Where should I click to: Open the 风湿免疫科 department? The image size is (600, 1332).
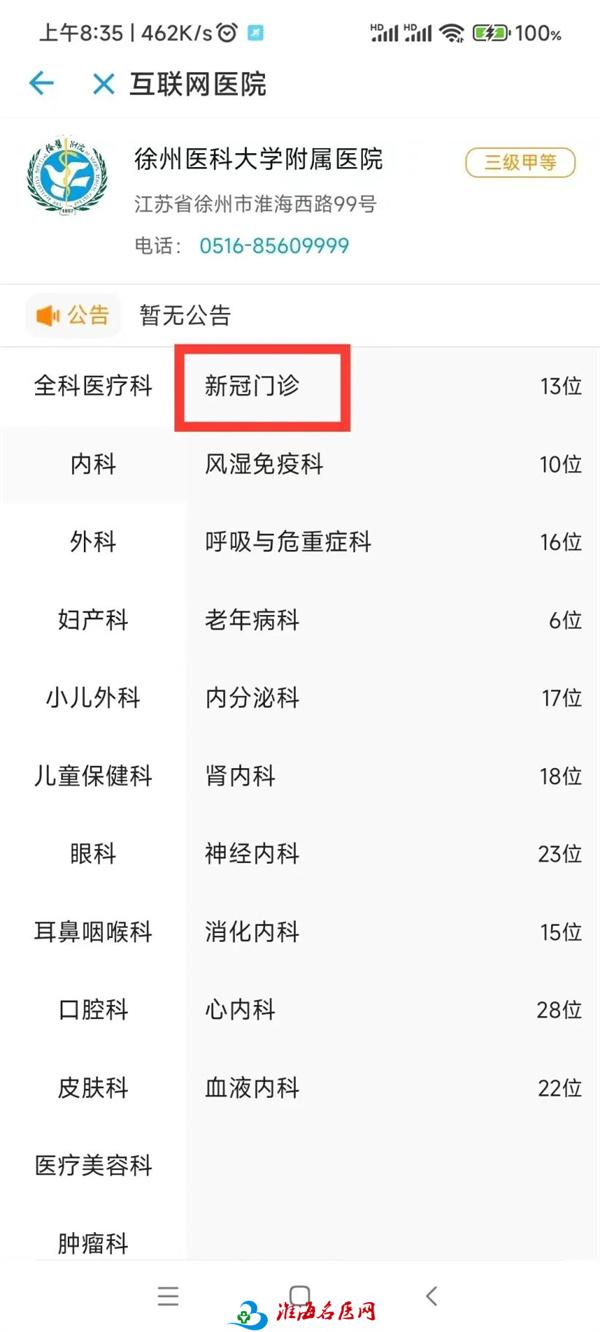[393, 464]
